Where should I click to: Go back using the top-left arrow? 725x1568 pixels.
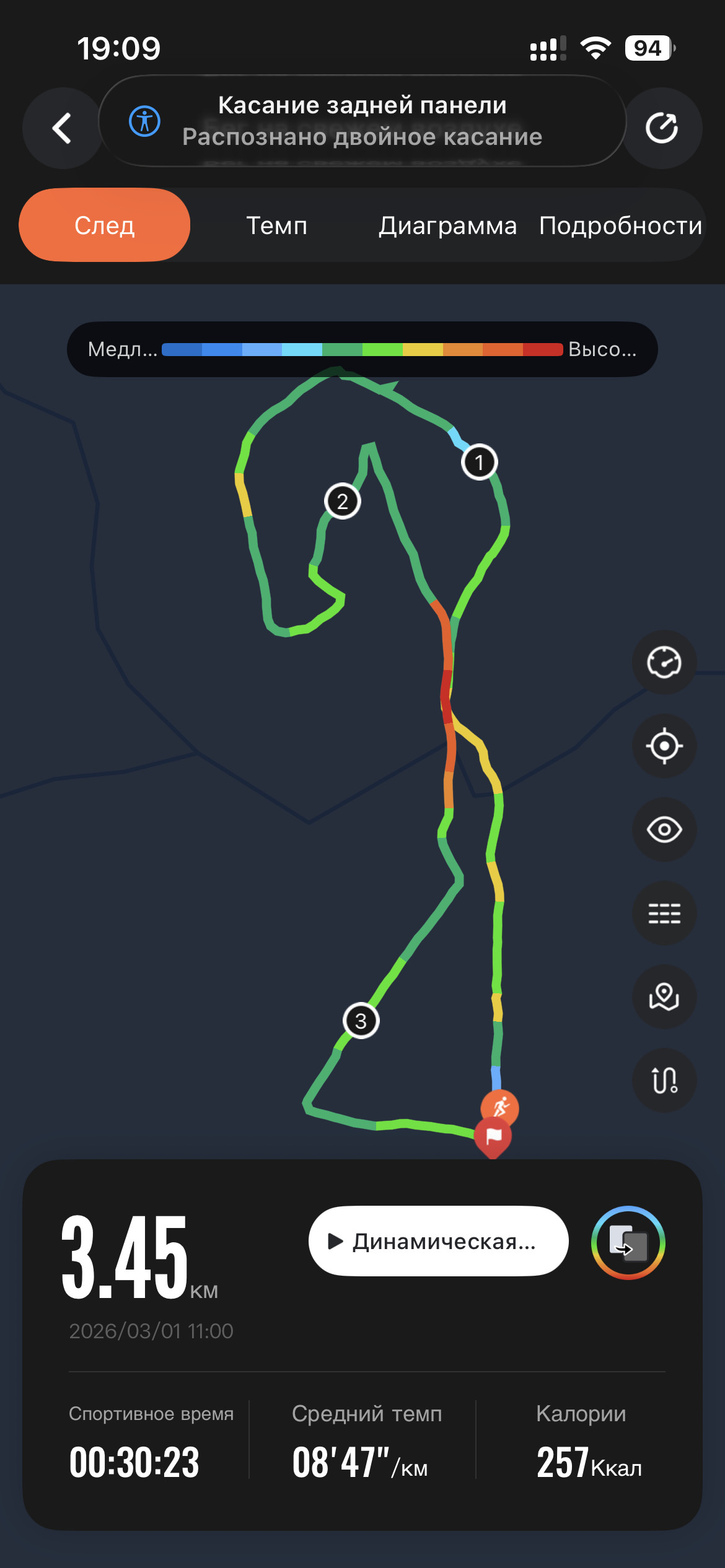[62, 128]
